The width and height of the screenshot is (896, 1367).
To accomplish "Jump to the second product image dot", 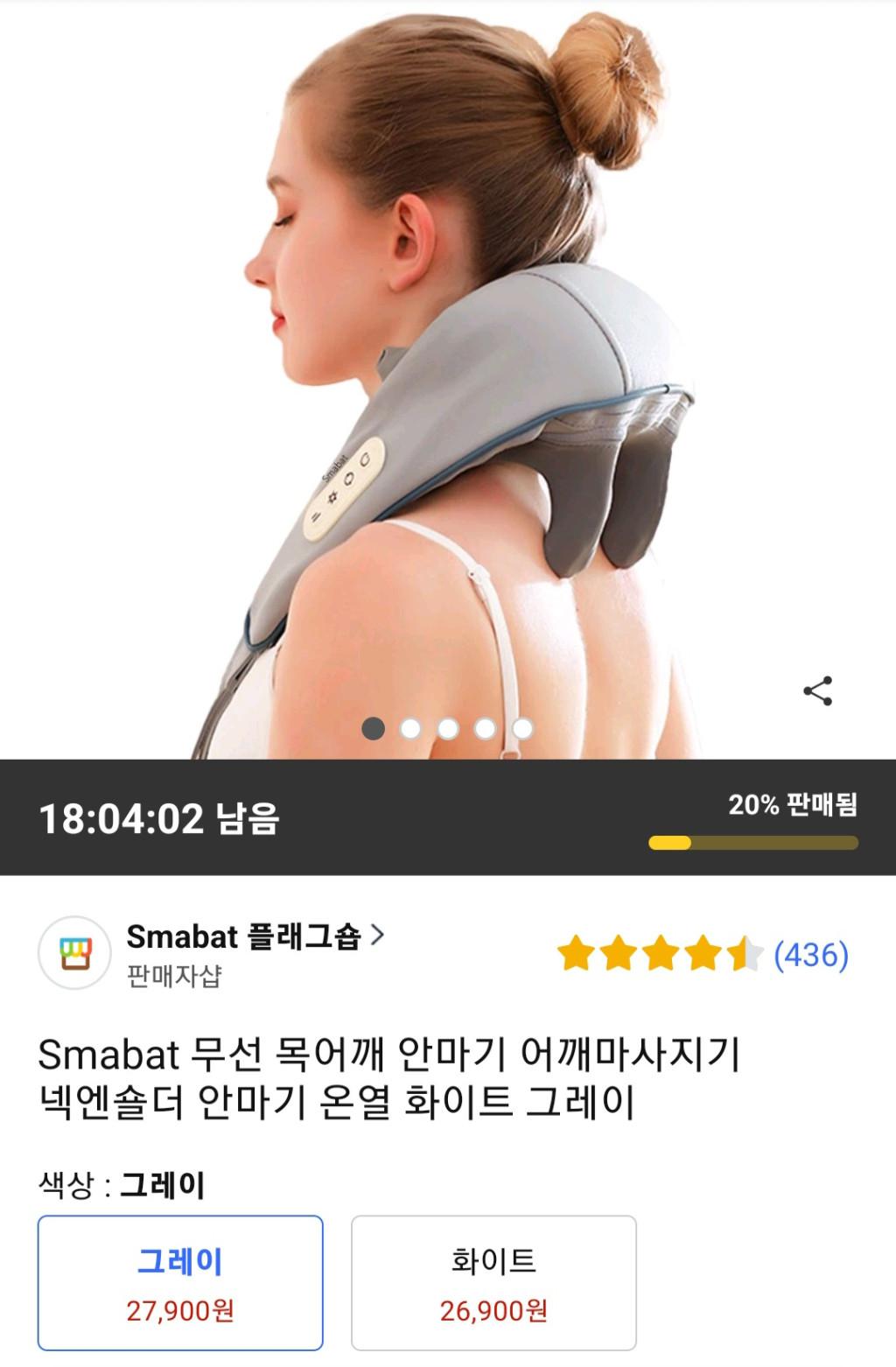I will point(410,729).
